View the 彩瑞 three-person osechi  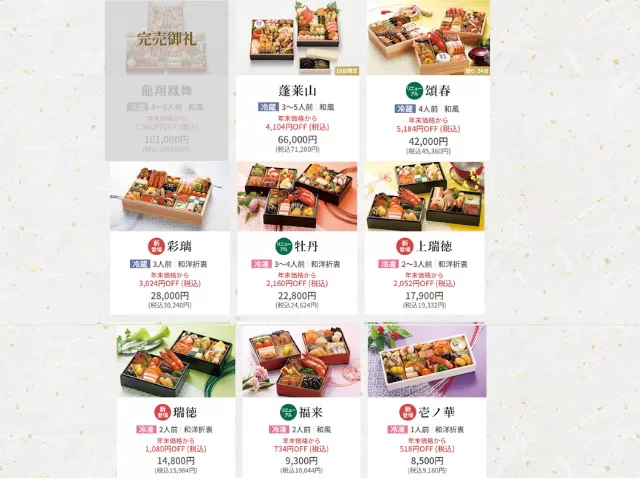click(168, 246)
